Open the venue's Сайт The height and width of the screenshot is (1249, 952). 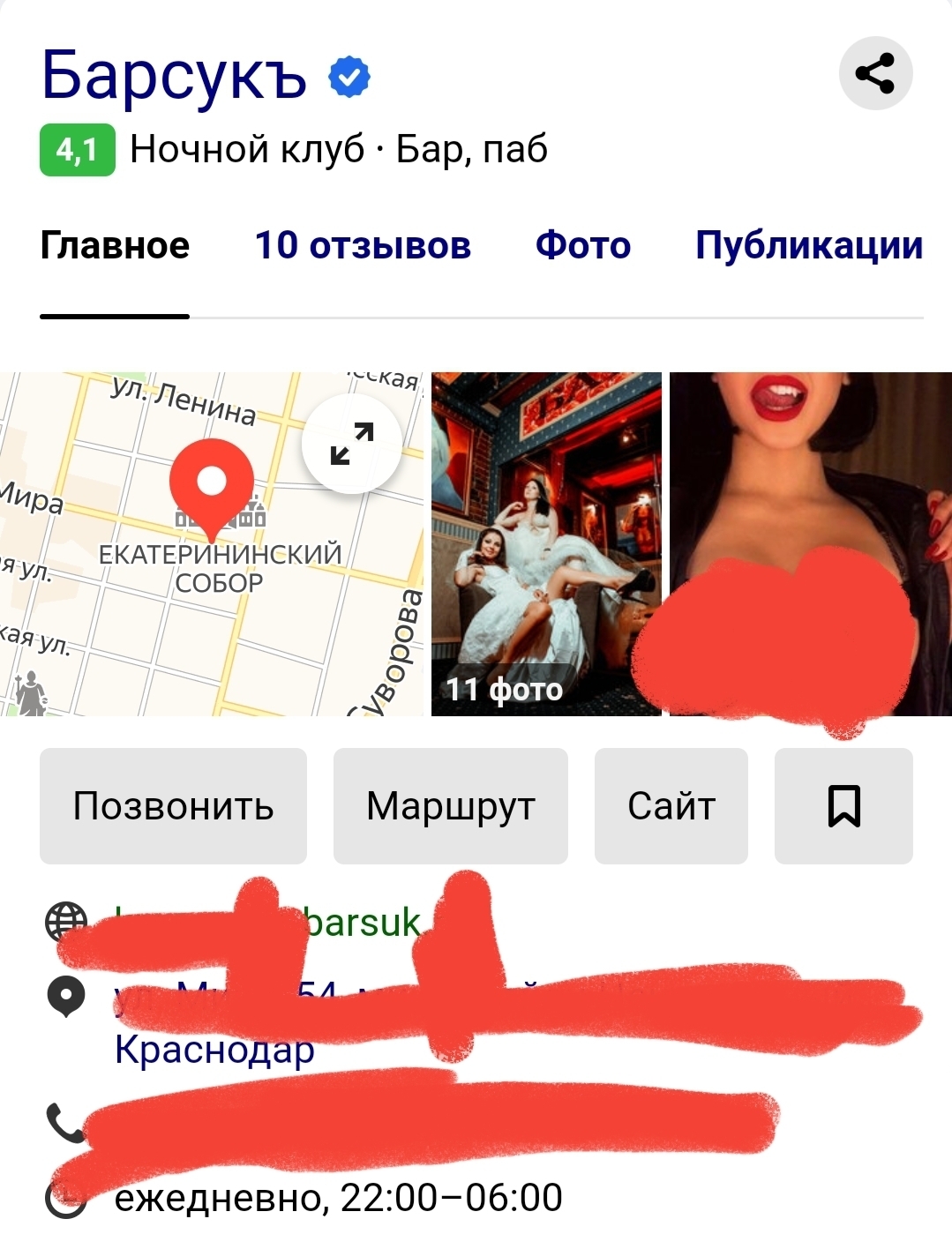[x=671, y=806]
